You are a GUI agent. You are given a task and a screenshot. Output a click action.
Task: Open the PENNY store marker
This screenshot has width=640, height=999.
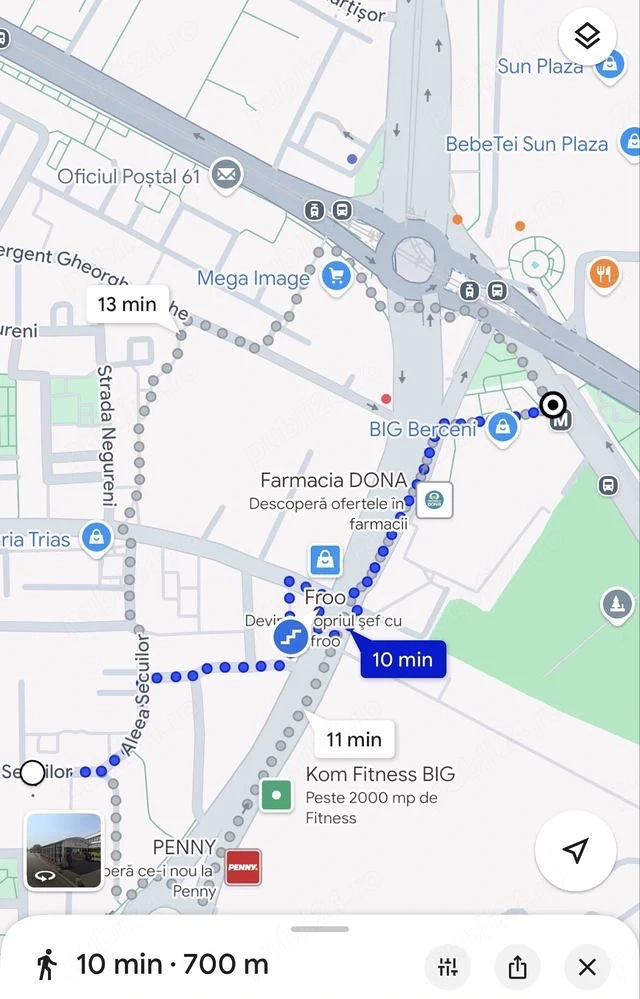(243, 866)
